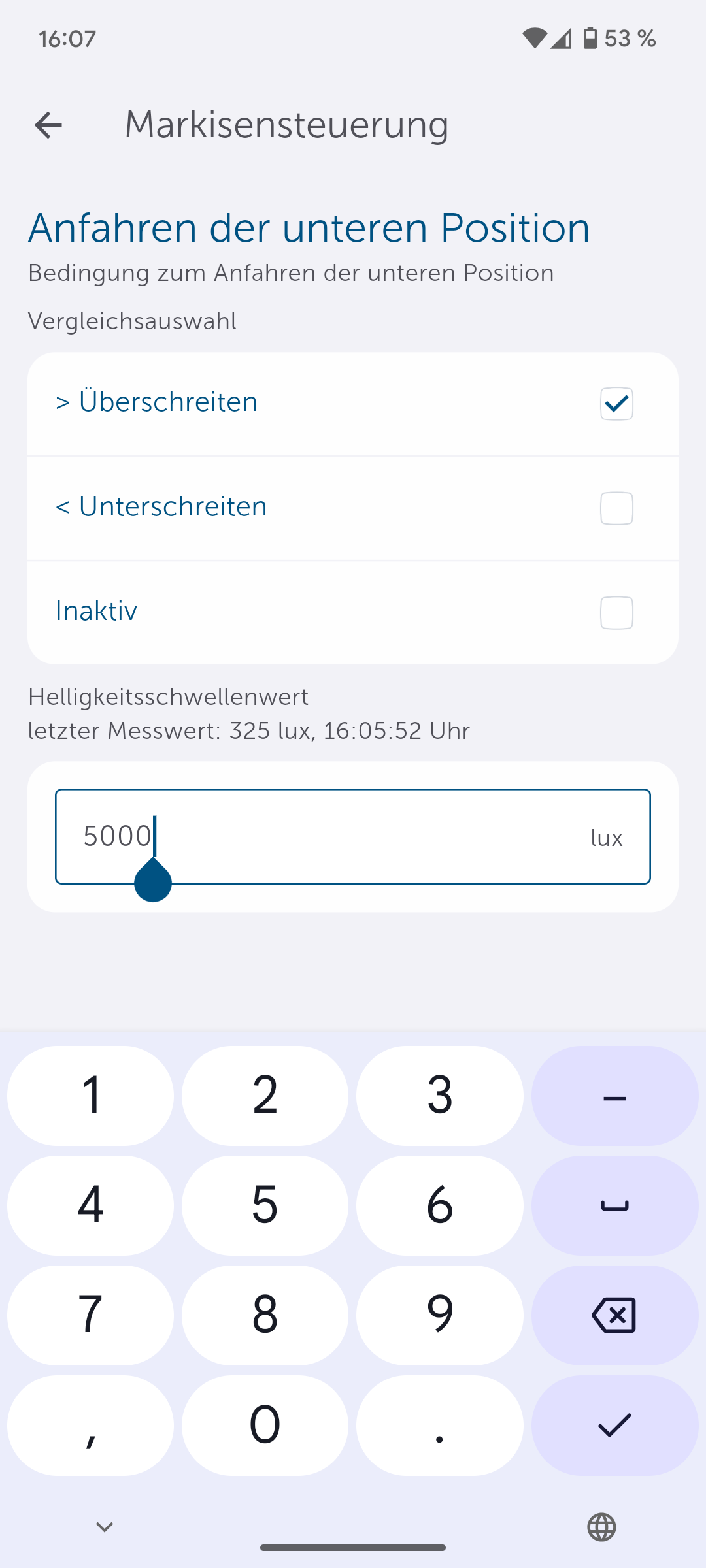706x1568 pixels.
Task: Tap the 0 key on the keypad
Action: click(265, 1425)
